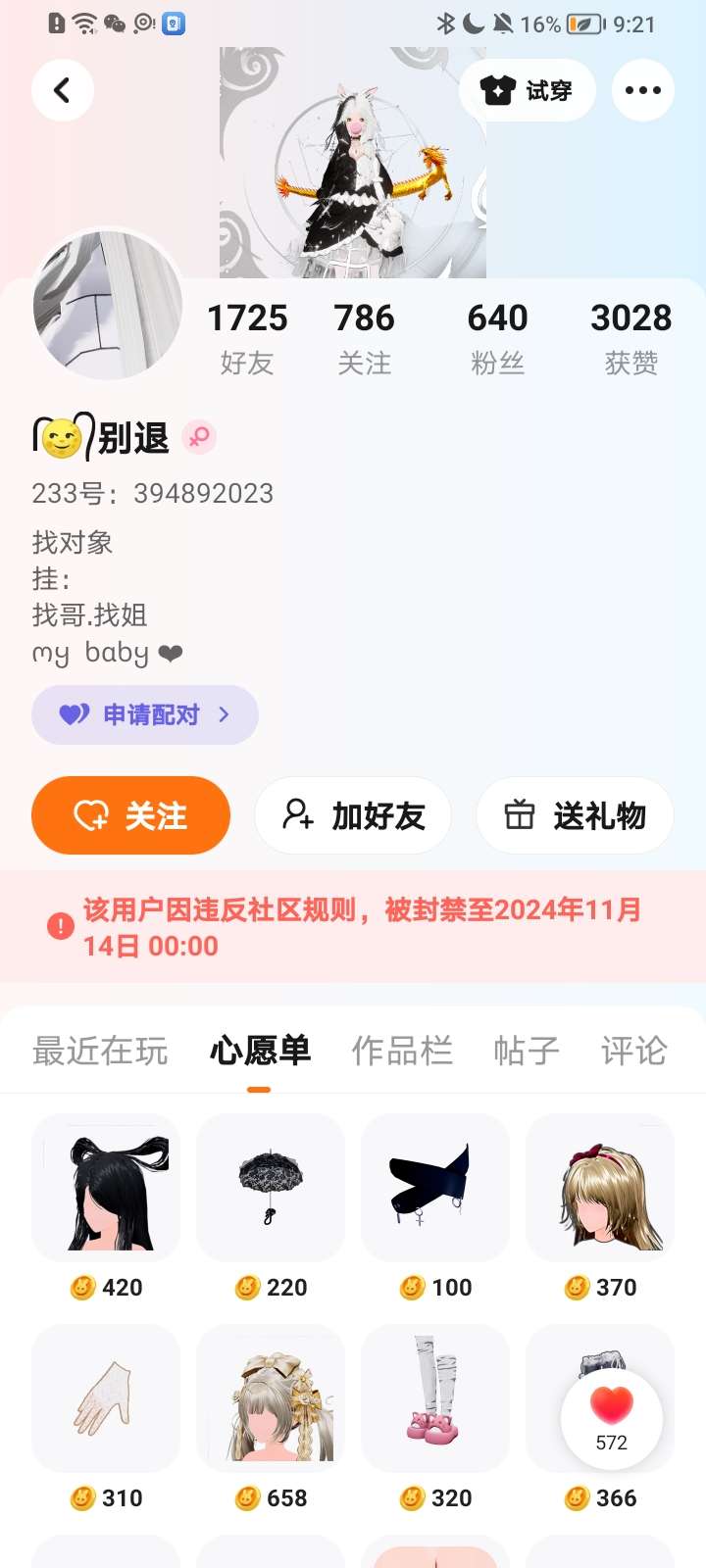Switch to the 作品栏 tab
Viewport: 706px width, 1568px height.
tap(402, 1051)
